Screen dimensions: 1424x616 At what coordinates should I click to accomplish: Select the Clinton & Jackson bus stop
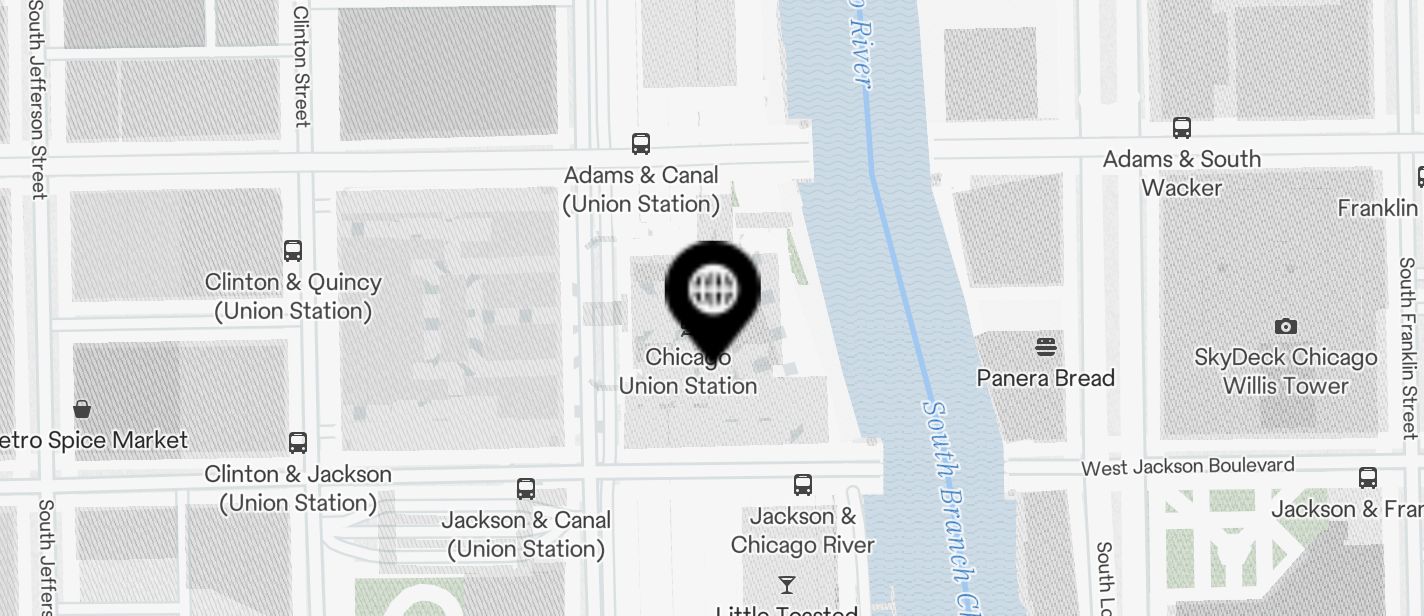tap(298, 443)
